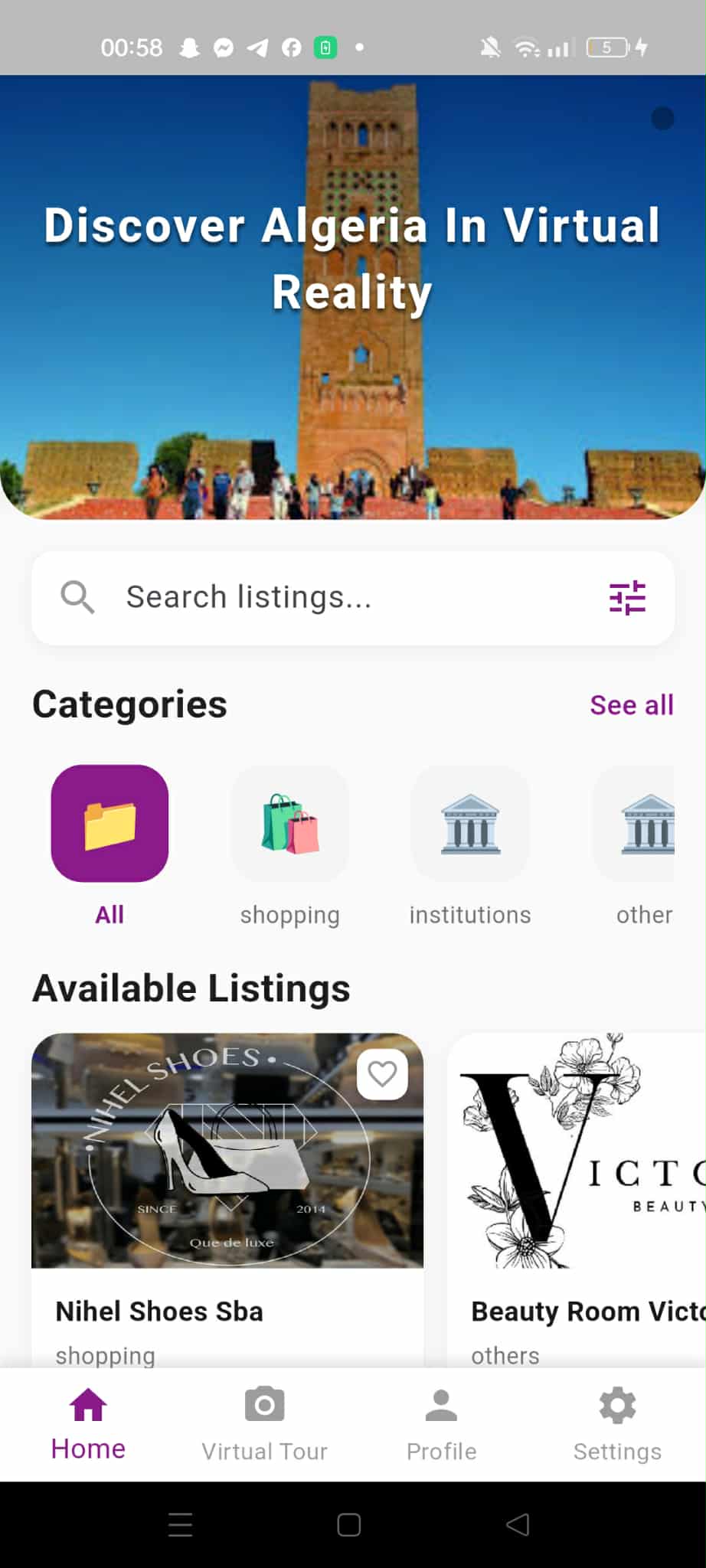This screenshot has height=1568, width=706.
Task: Filter by institutions category
Action: point(469,824)
